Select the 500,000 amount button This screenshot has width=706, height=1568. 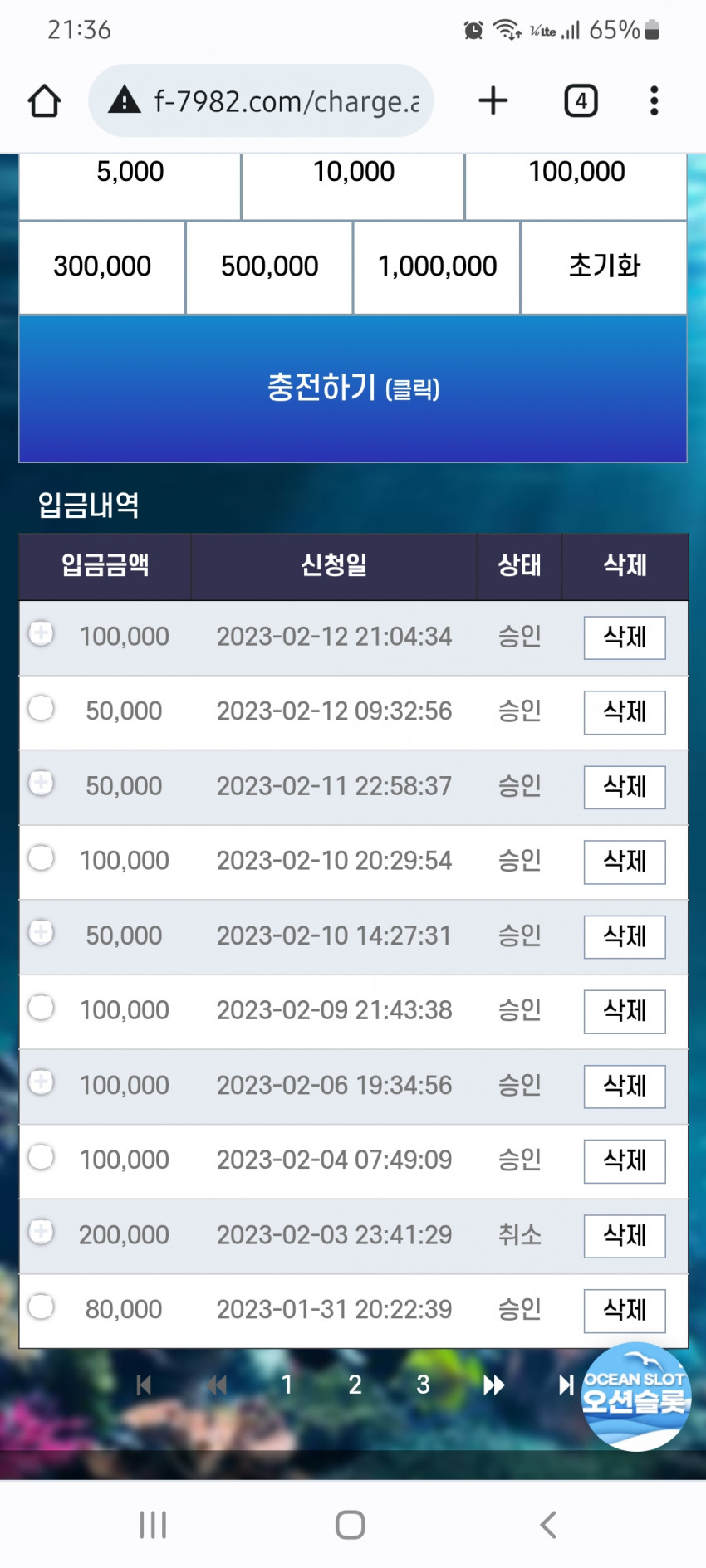click(x=269, y=267)
